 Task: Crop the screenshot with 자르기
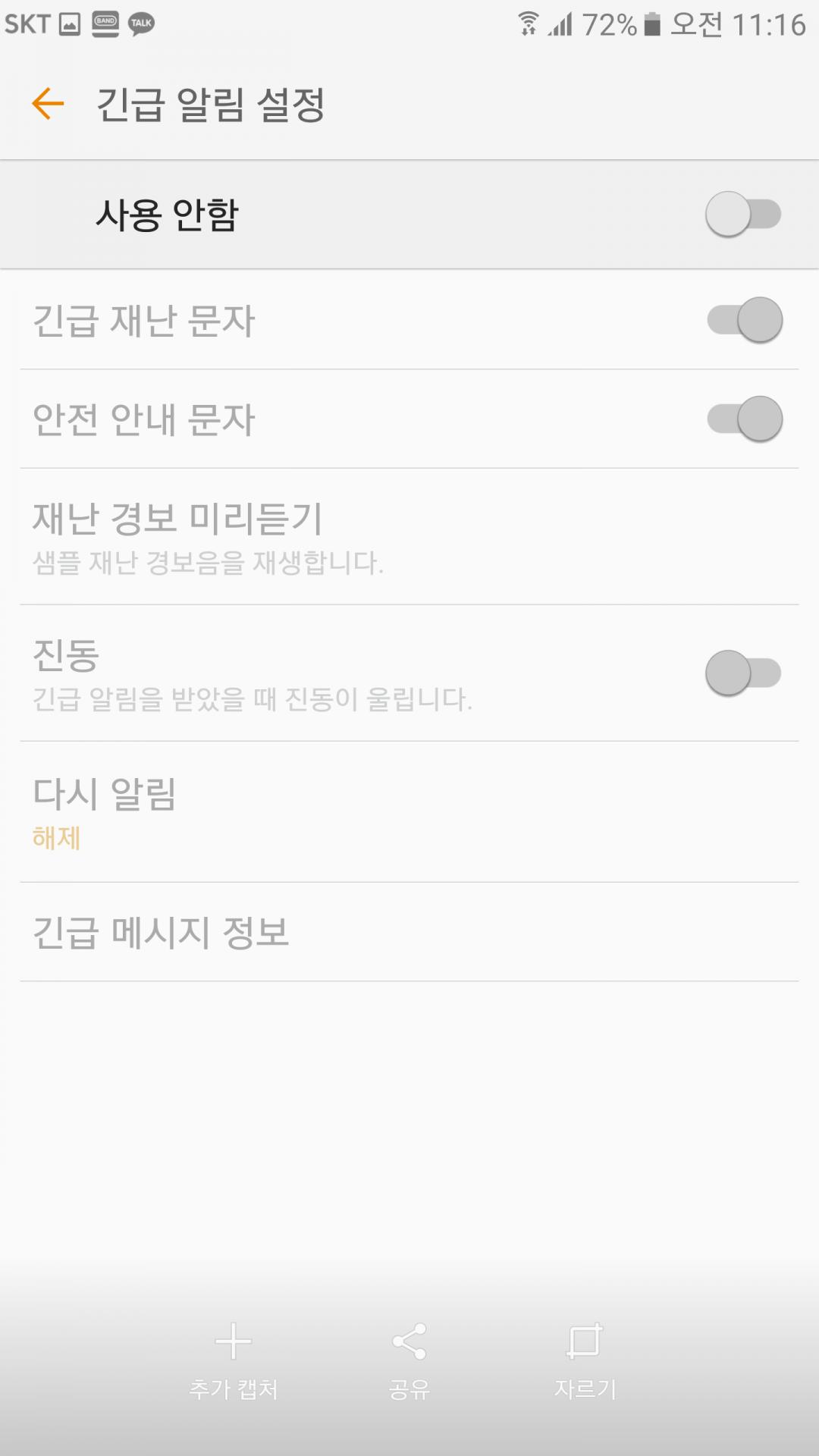click(x=585, y=1360)
